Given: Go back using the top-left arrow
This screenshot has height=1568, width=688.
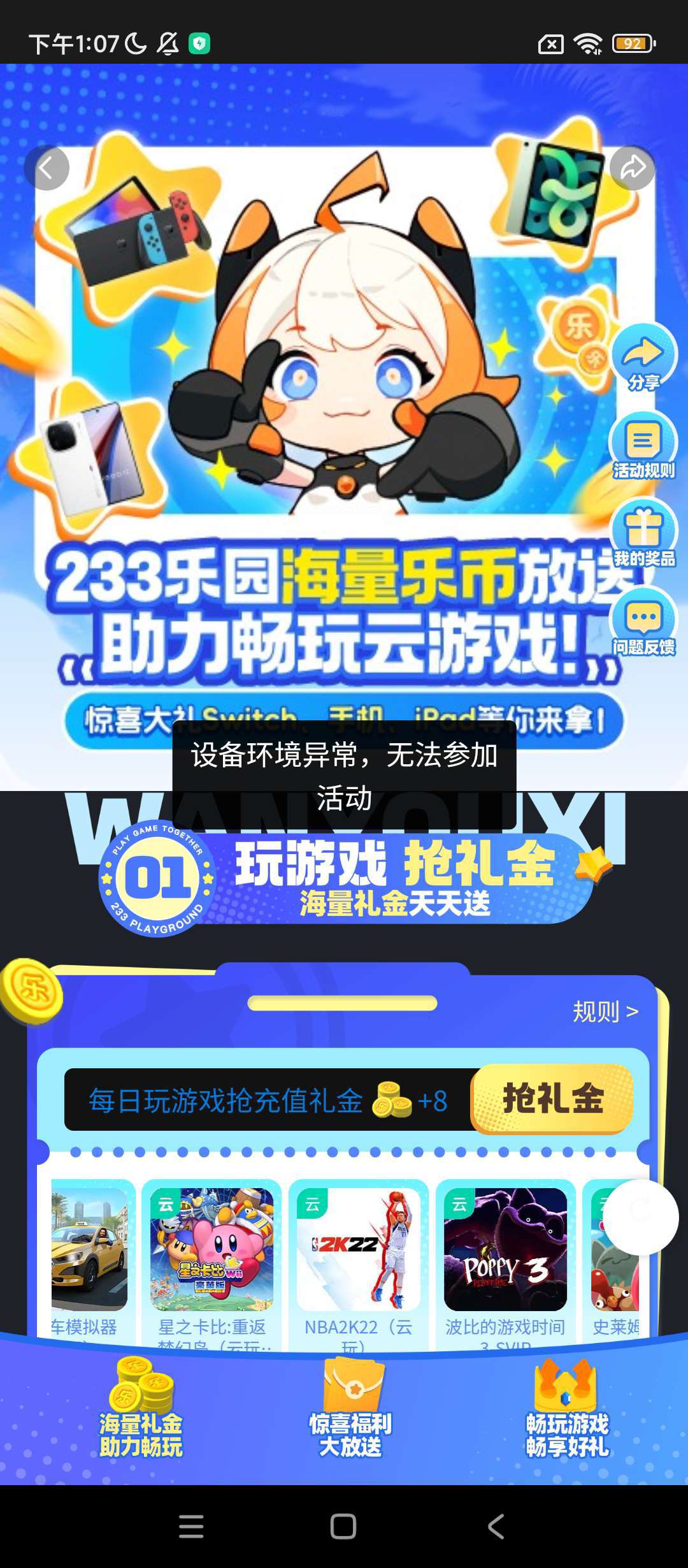Looking at the screenshot, I should pyautogui.click(x=47, y=168).
